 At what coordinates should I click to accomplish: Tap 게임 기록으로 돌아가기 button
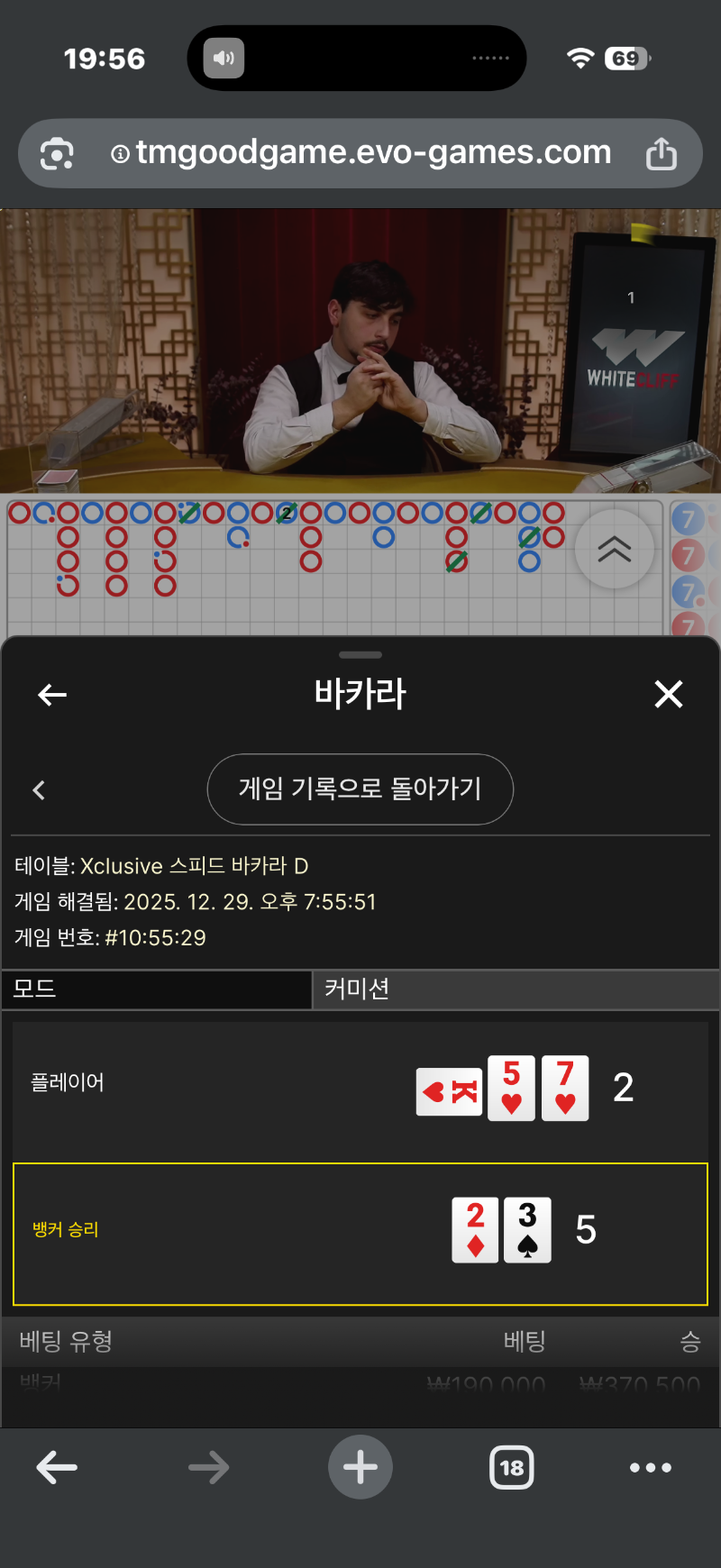click(360, 789)
